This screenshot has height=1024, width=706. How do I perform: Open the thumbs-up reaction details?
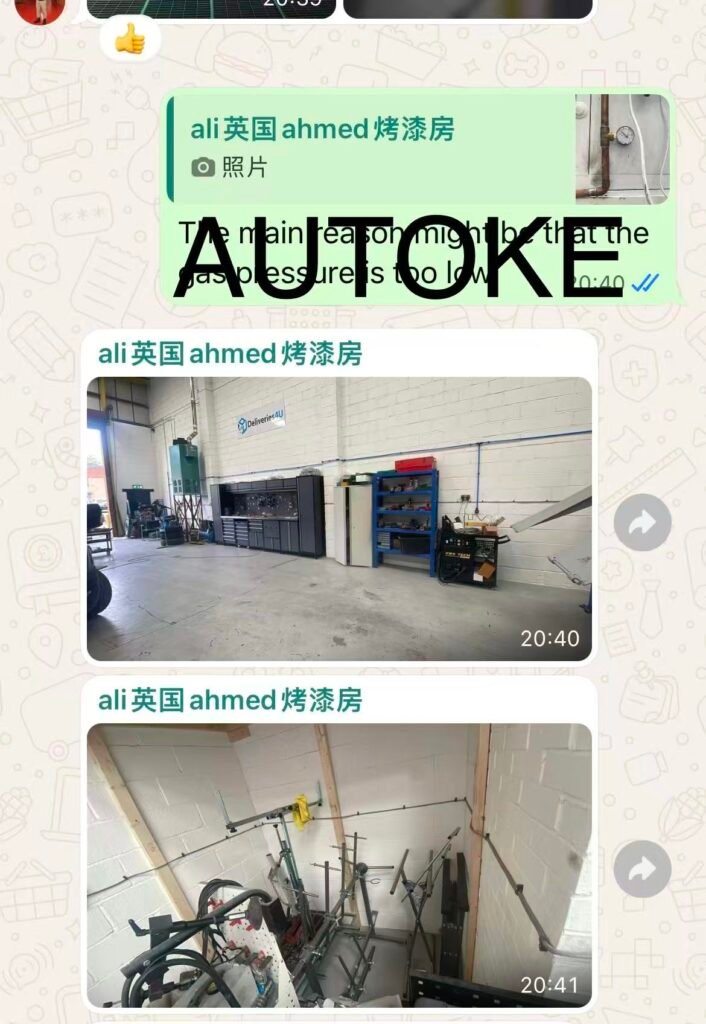click(130, 40)
